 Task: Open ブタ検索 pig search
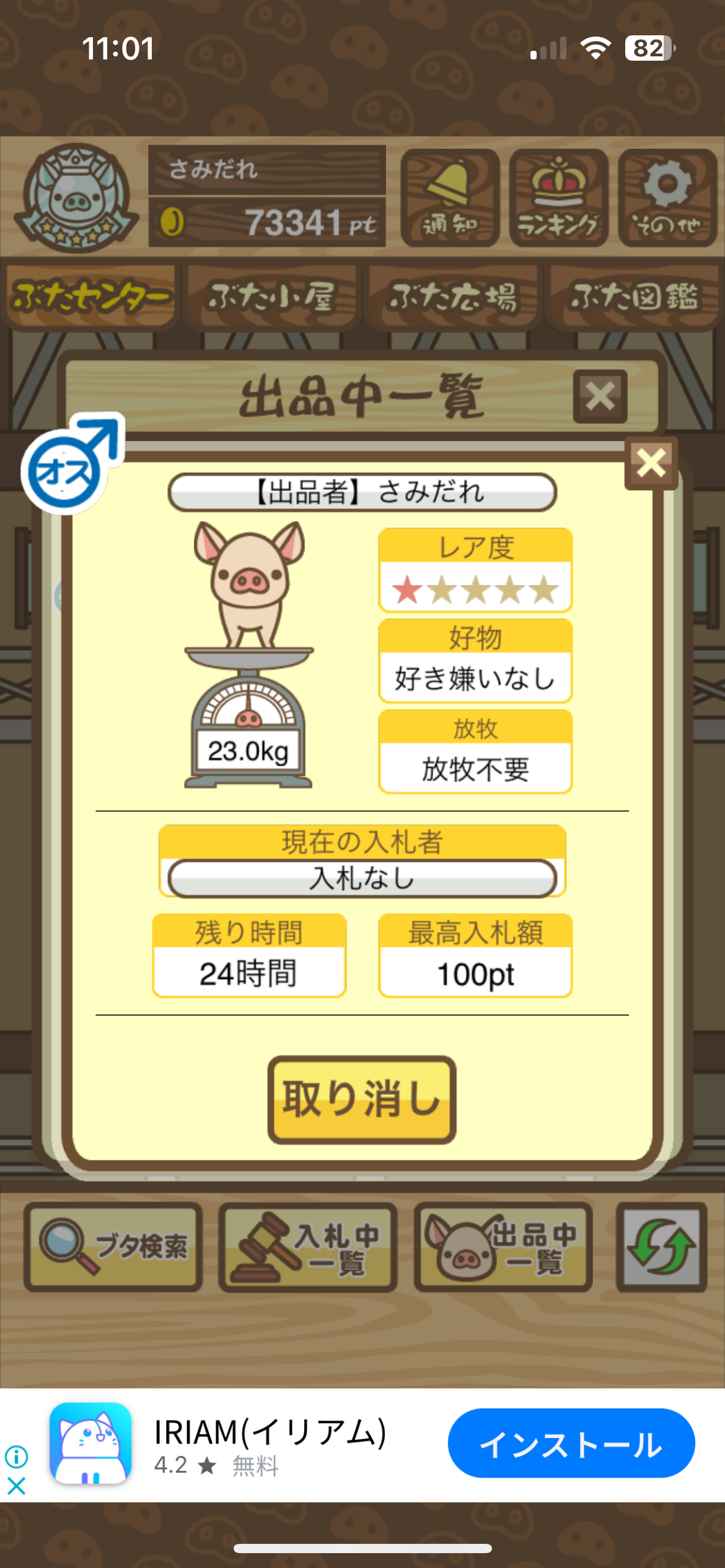pyautogui.click(x=113, y=1247)
